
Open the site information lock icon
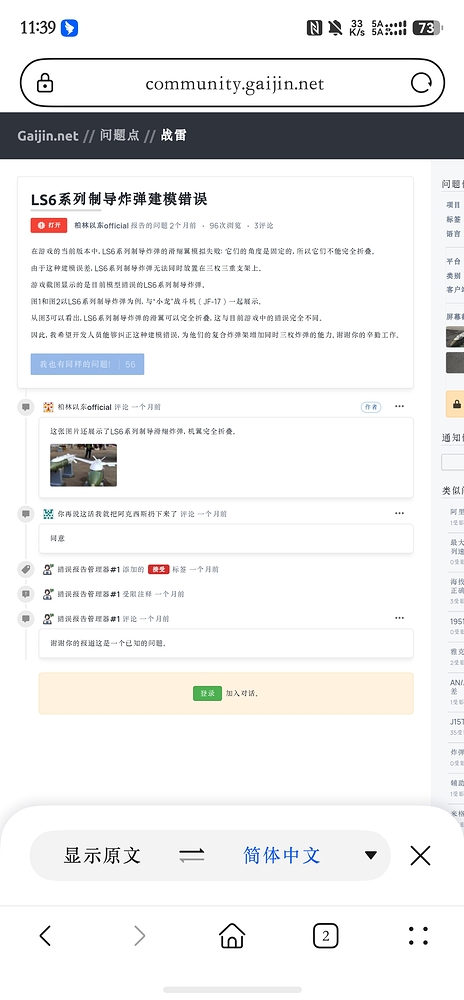[45, 83]
